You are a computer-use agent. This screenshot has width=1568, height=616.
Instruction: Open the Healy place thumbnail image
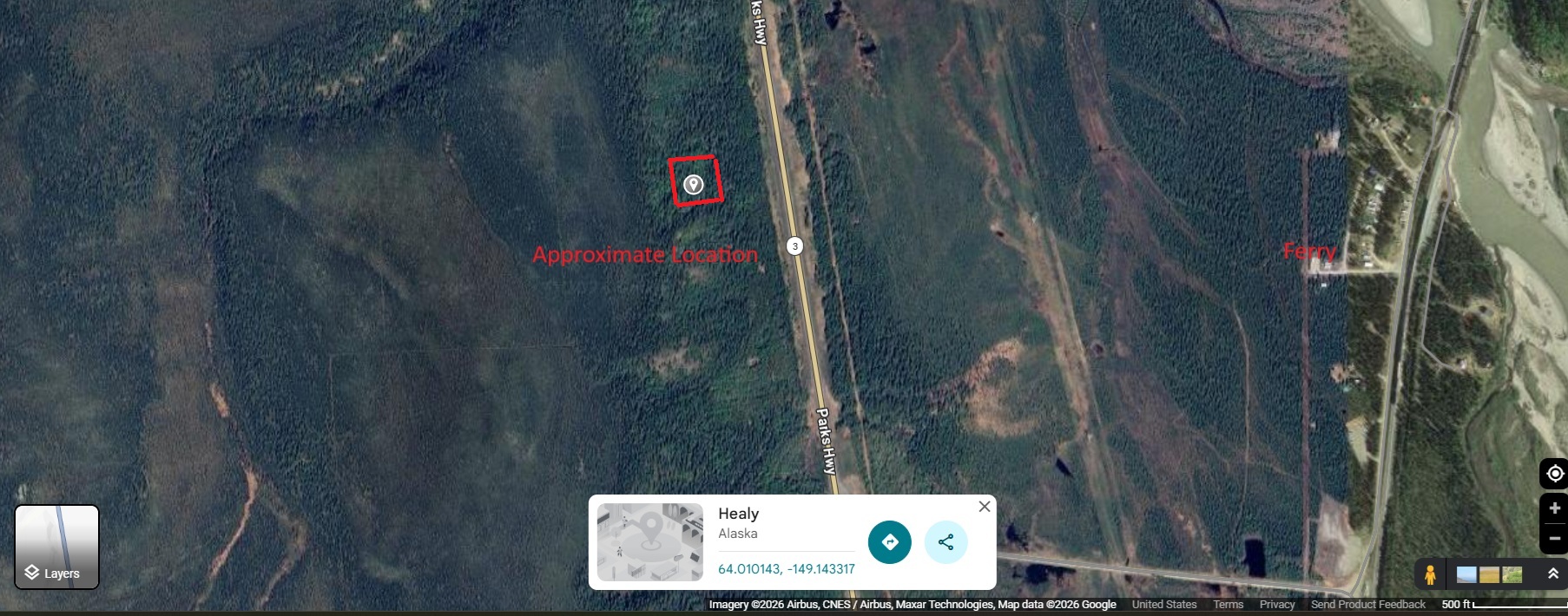(x=649, y=542)
